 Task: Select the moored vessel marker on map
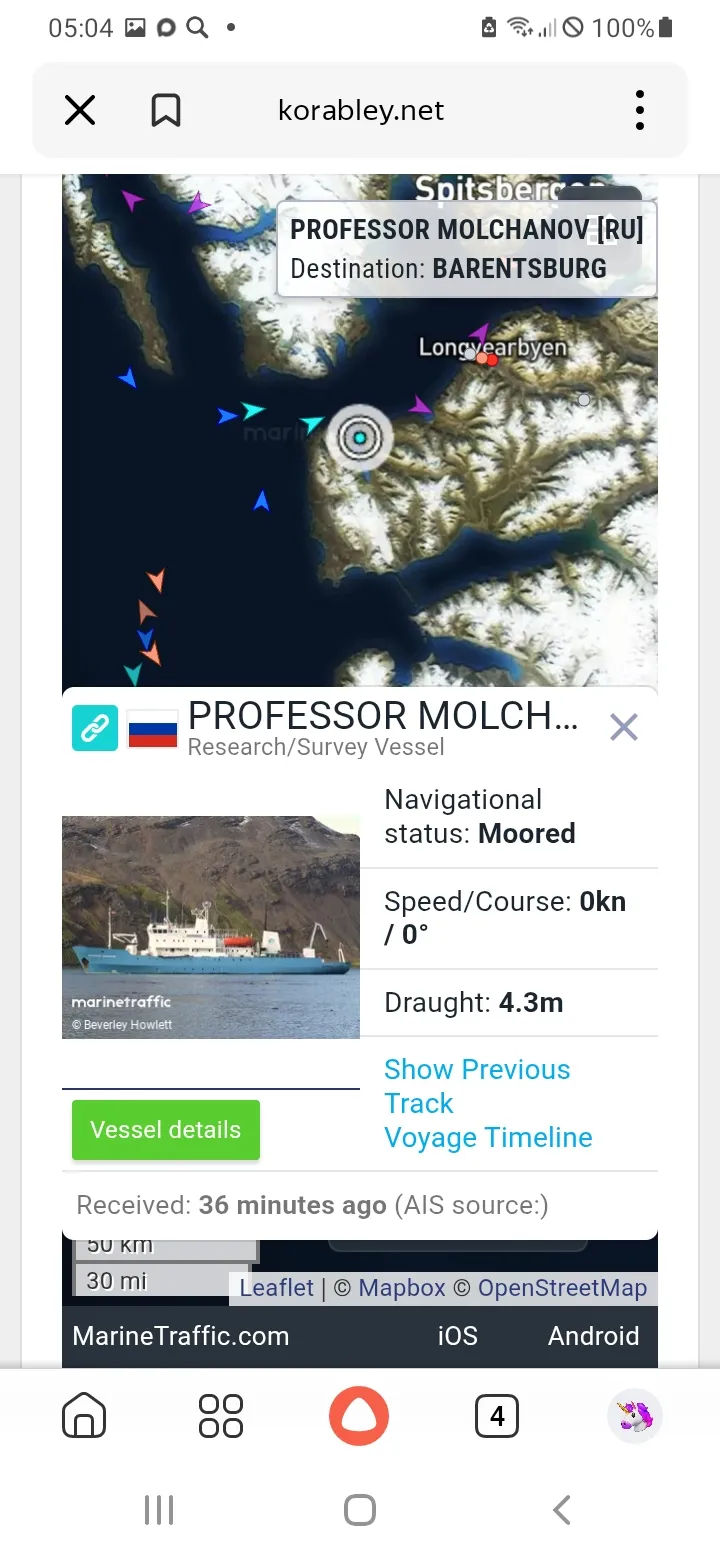(359, 437)
